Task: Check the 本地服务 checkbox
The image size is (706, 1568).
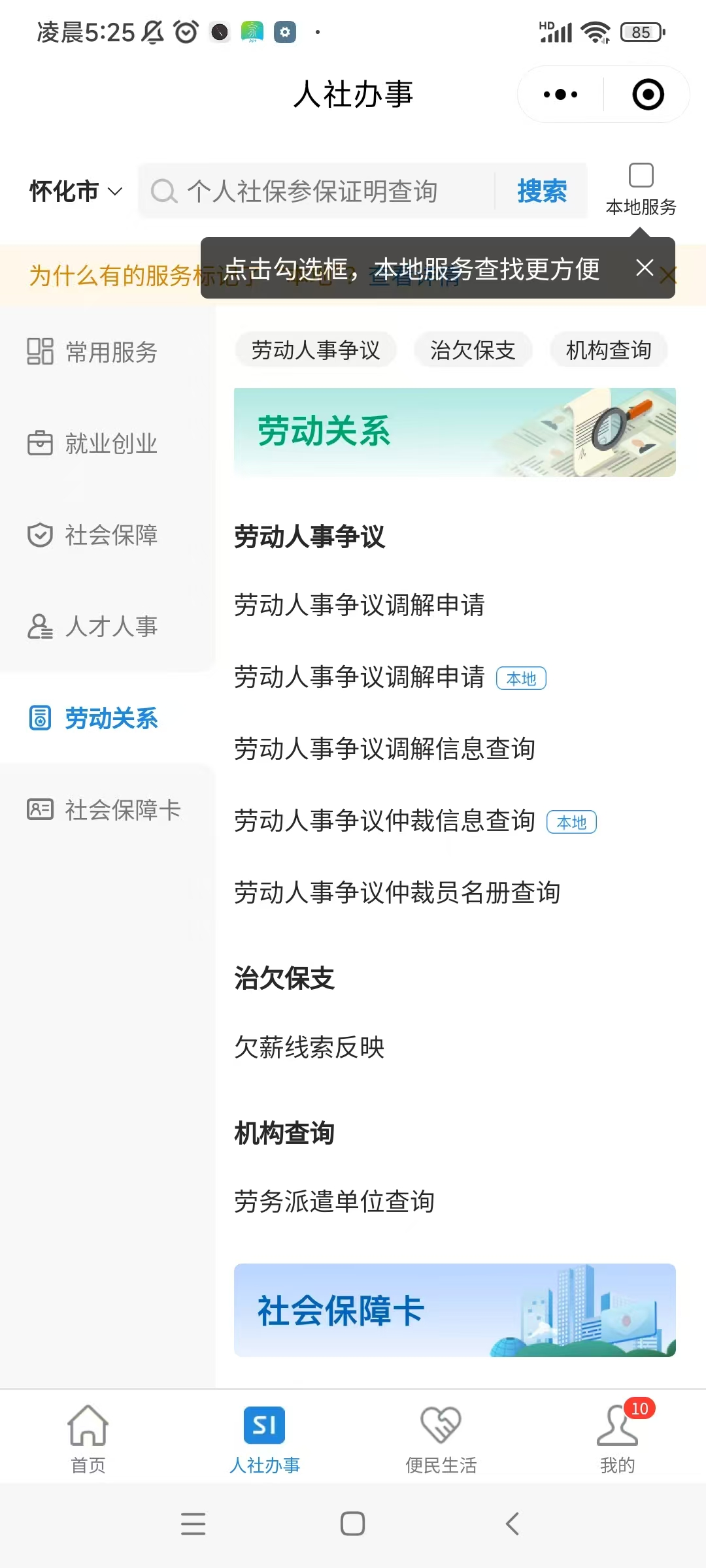Action: coord(641,176)
